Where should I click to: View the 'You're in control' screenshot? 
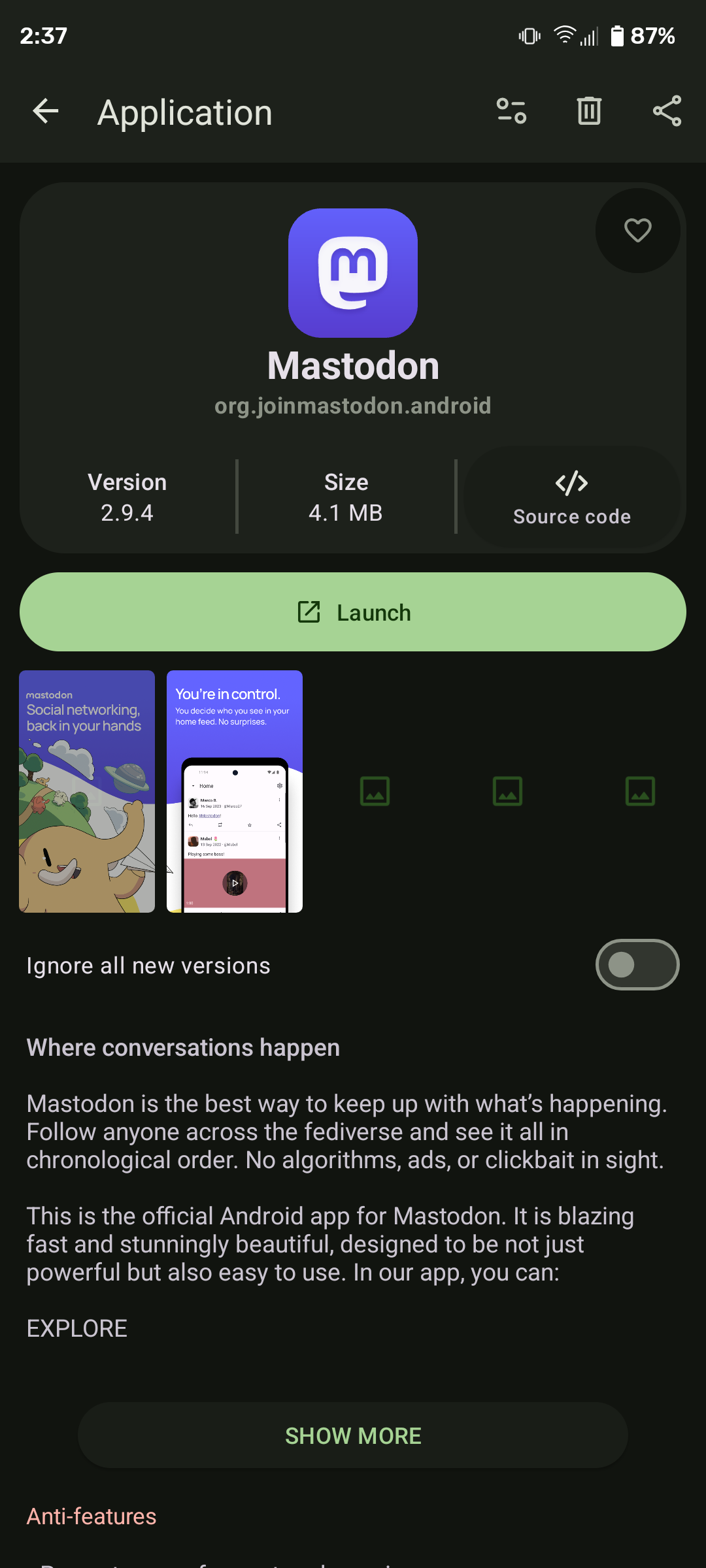pyautogui.click(x=235, y=791)
